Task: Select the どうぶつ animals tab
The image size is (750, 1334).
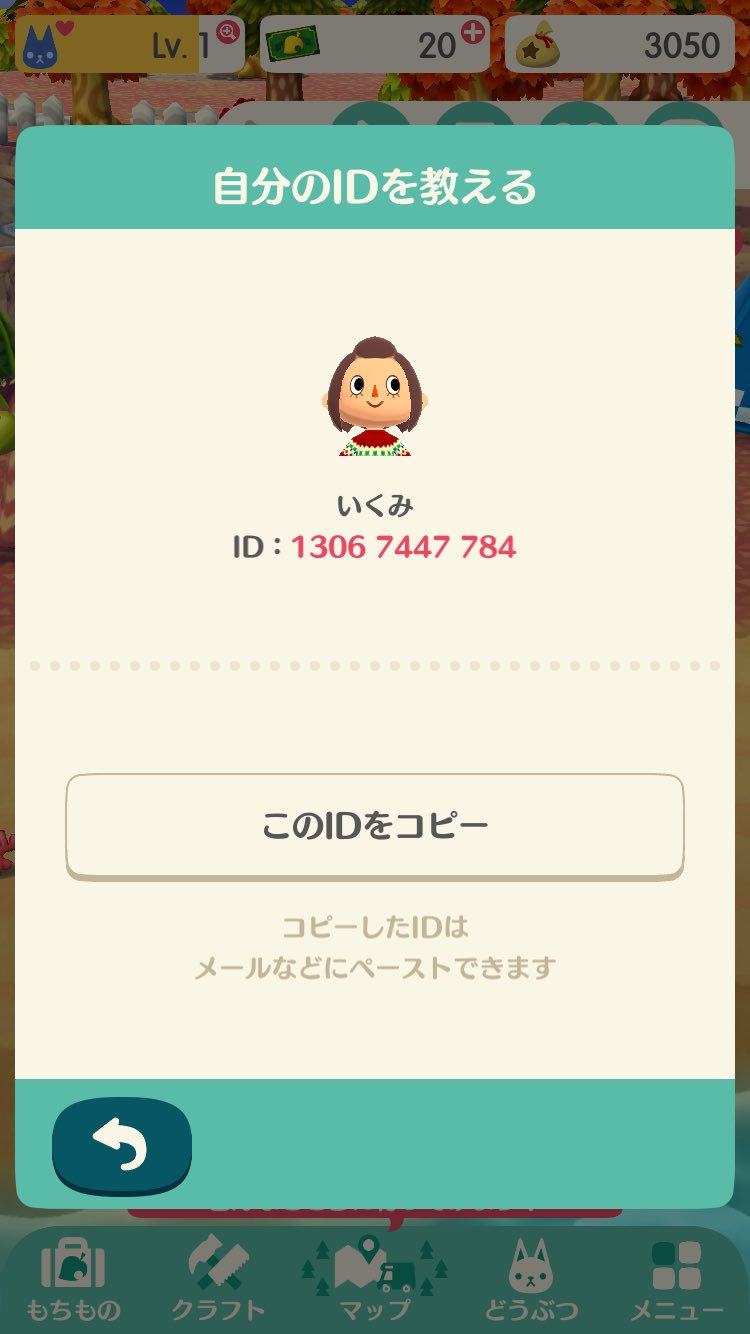Action: click(531, 1281)
